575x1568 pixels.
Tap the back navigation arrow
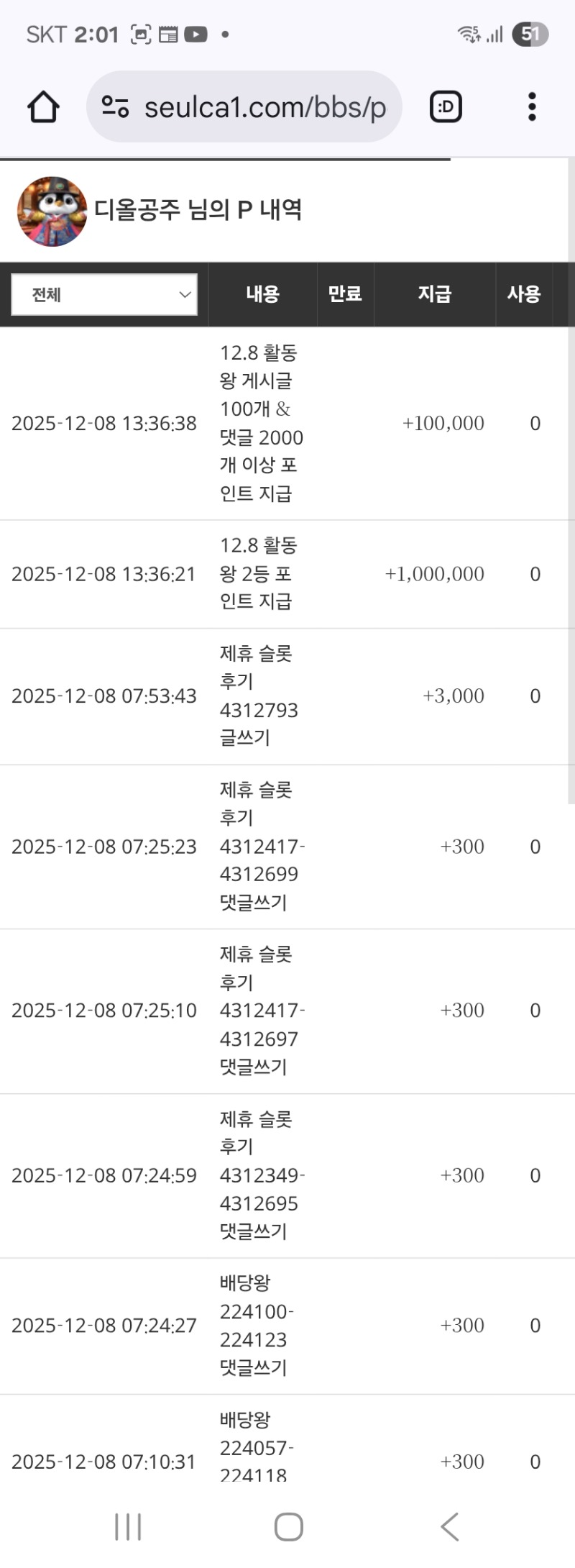[450, 1526]
